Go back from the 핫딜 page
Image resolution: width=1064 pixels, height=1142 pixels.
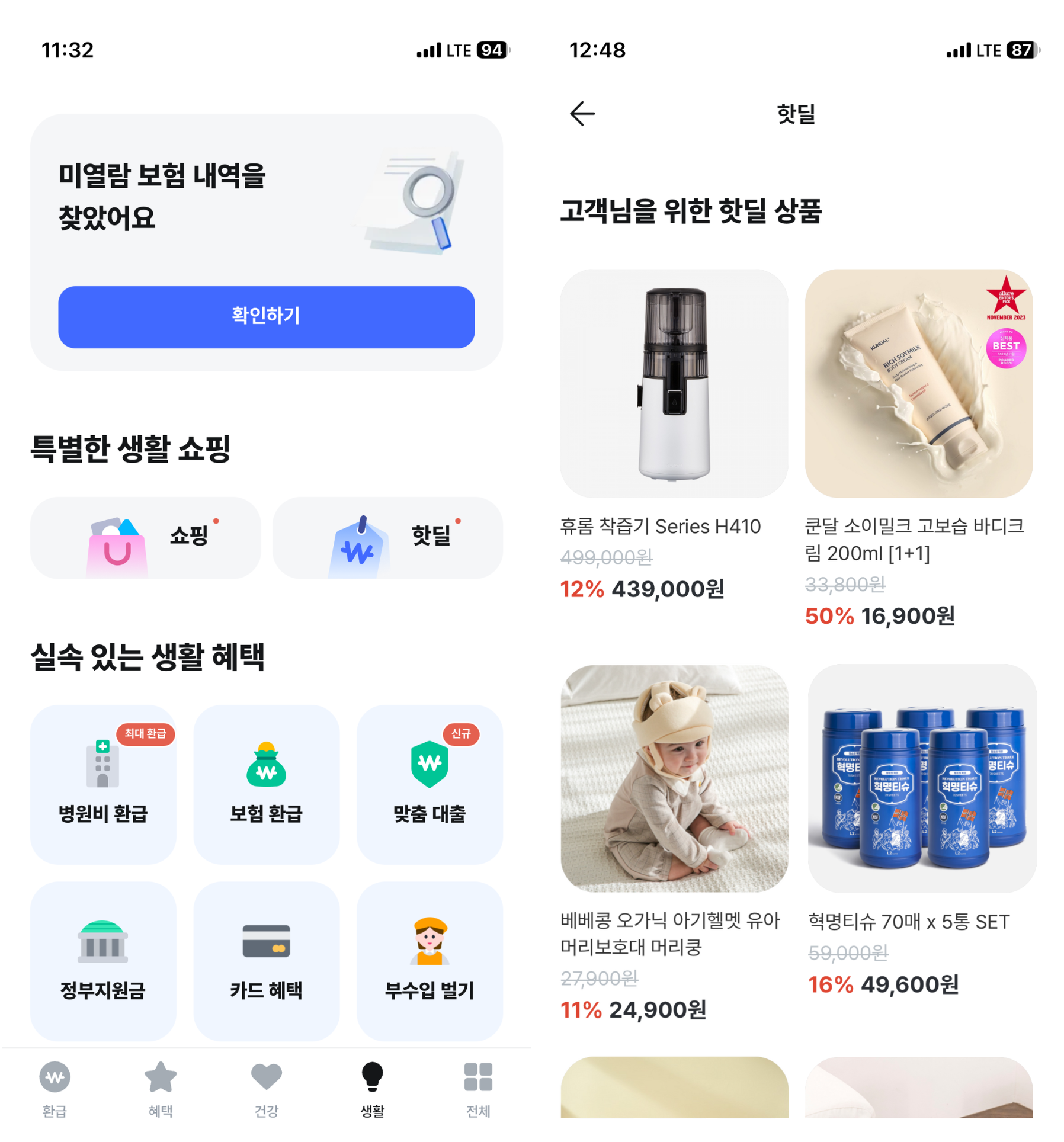[x=582, y=114]
